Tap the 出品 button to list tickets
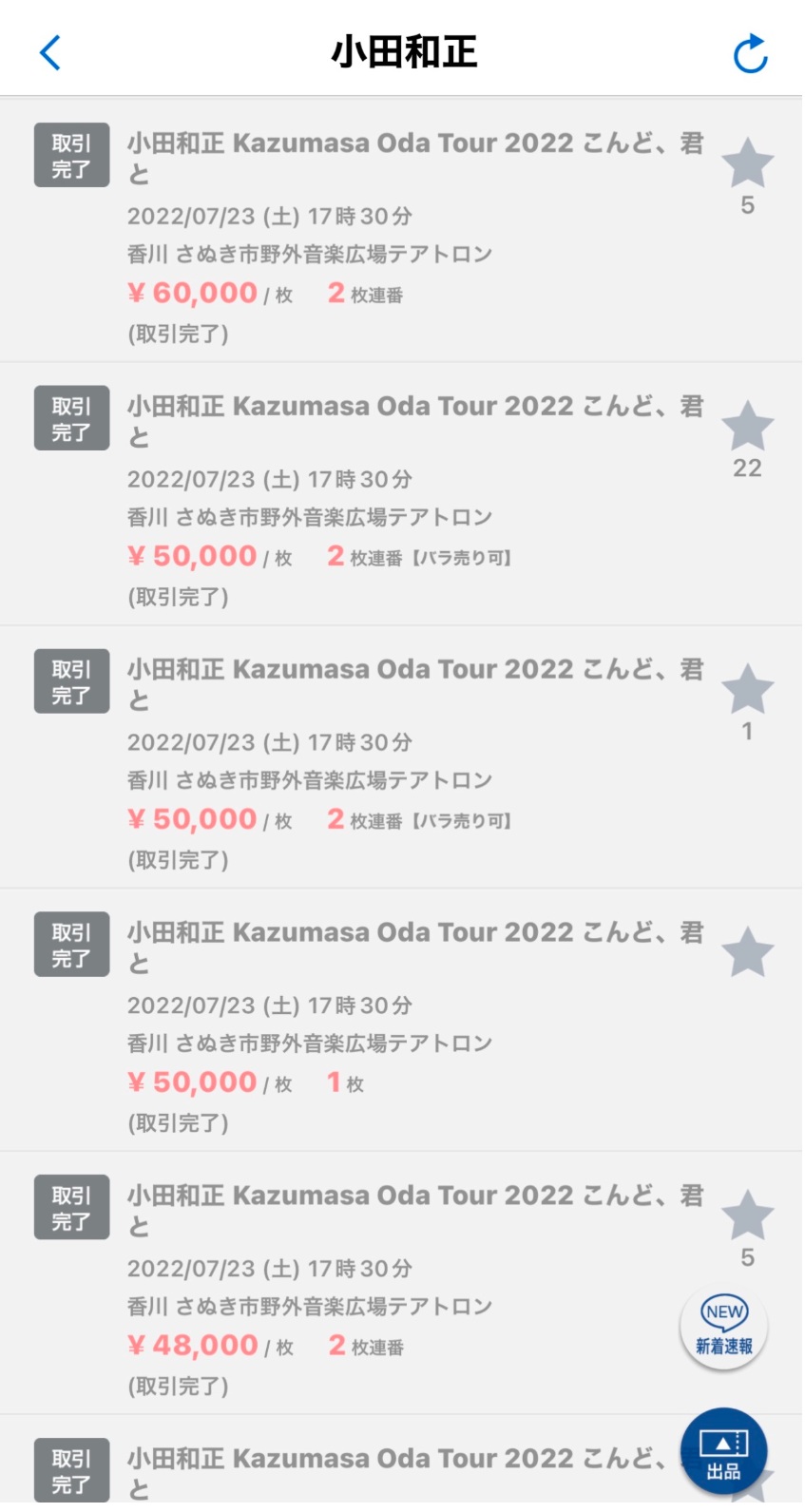 coord(724,1453)
